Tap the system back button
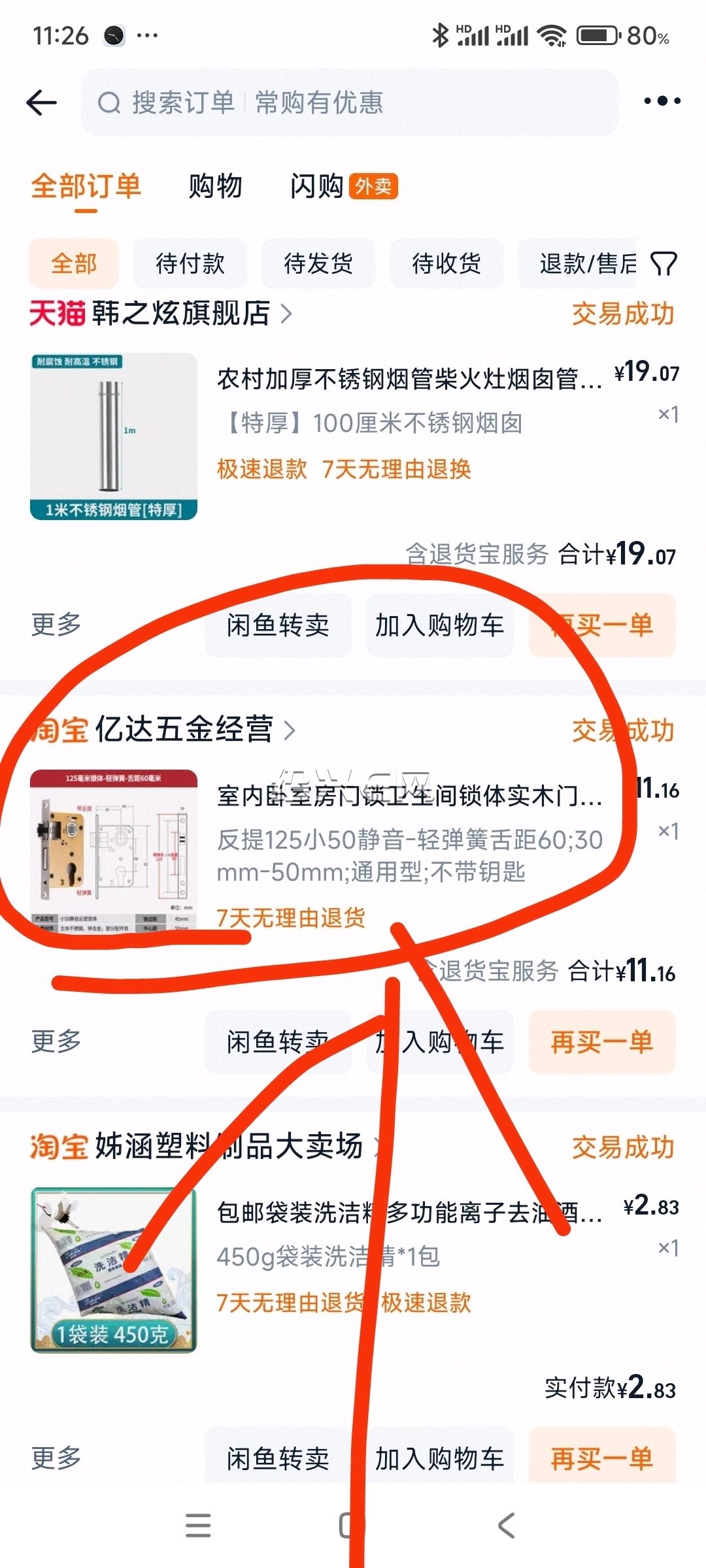This screenshot has height=1568, width=706. (x=507, y=1526)
